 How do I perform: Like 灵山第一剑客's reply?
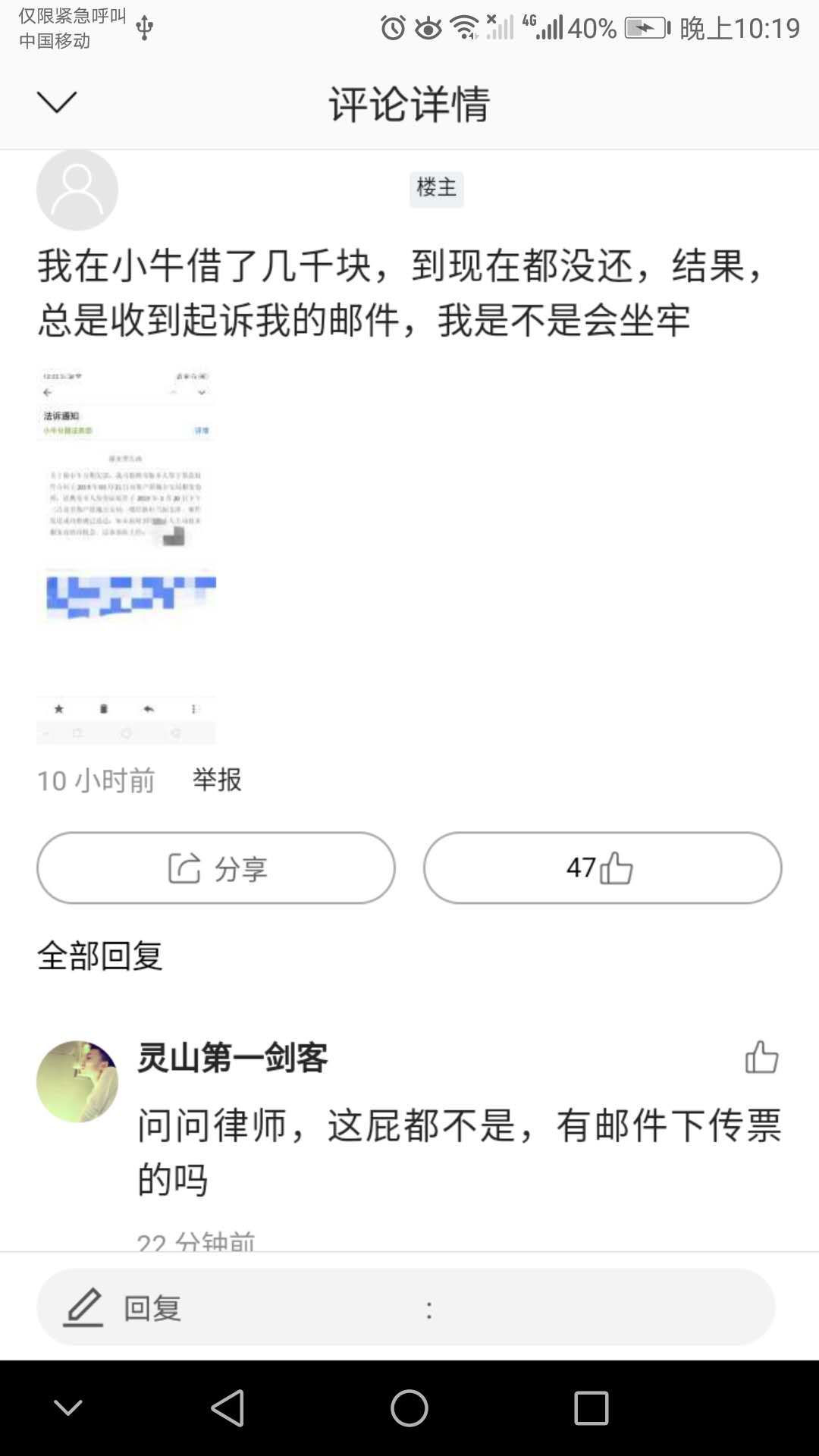(x=761, y=1057)
